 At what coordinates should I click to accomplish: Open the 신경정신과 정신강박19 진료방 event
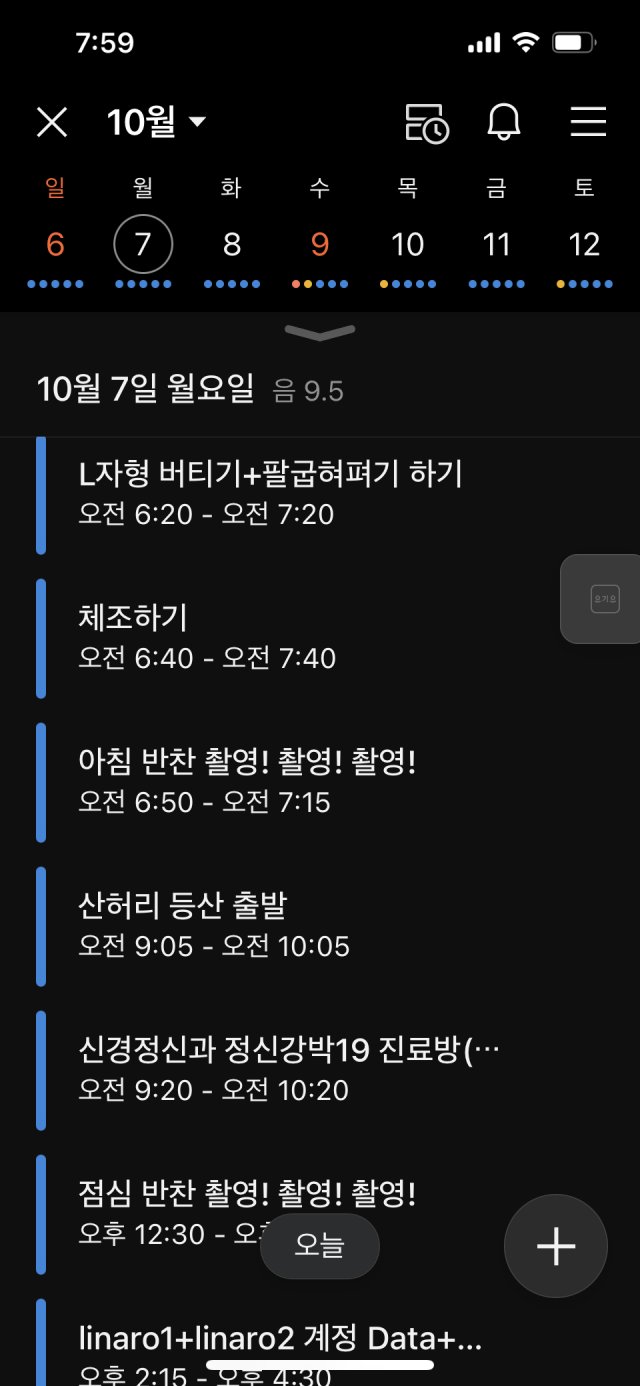coord(288,1069)
